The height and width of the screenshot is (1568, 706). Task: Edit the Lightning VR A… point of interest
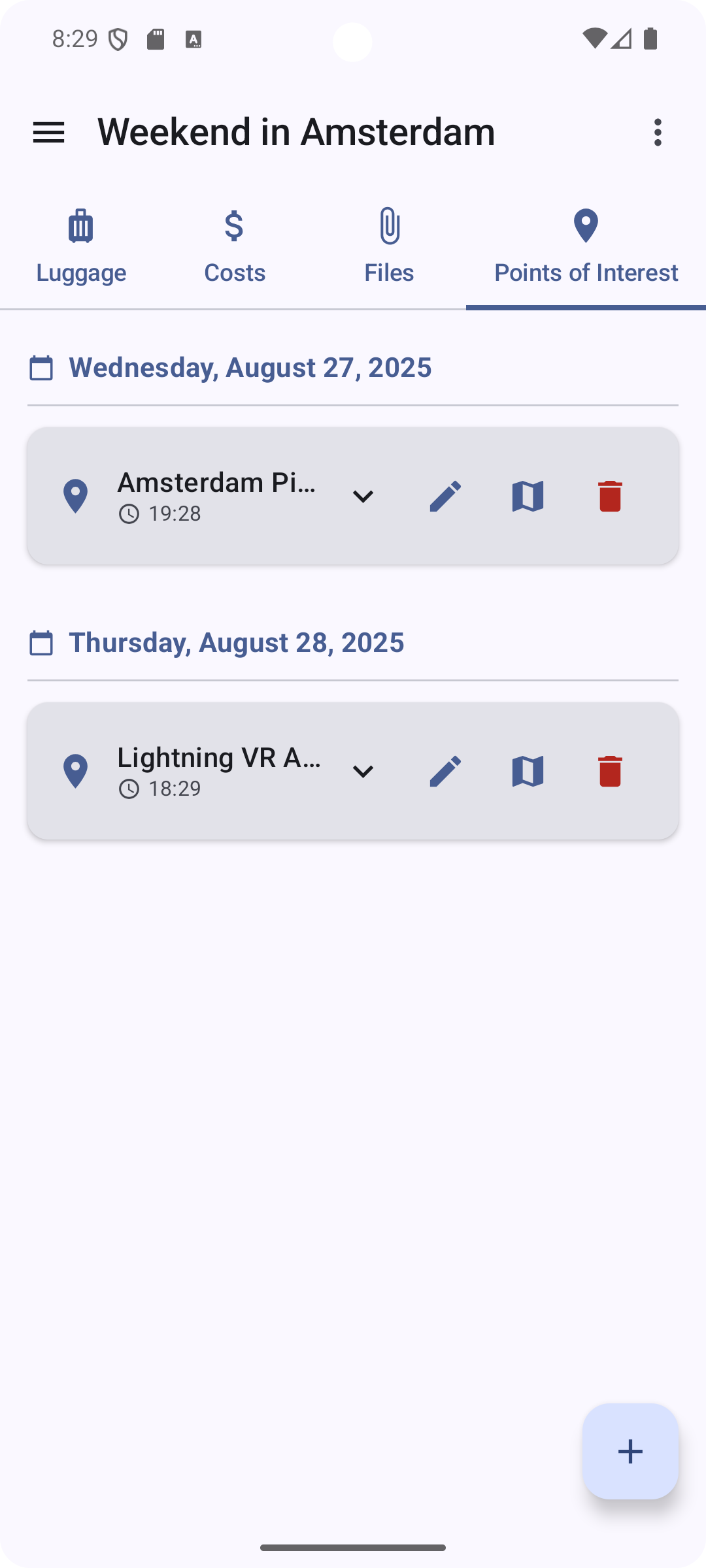pos(445,772)
